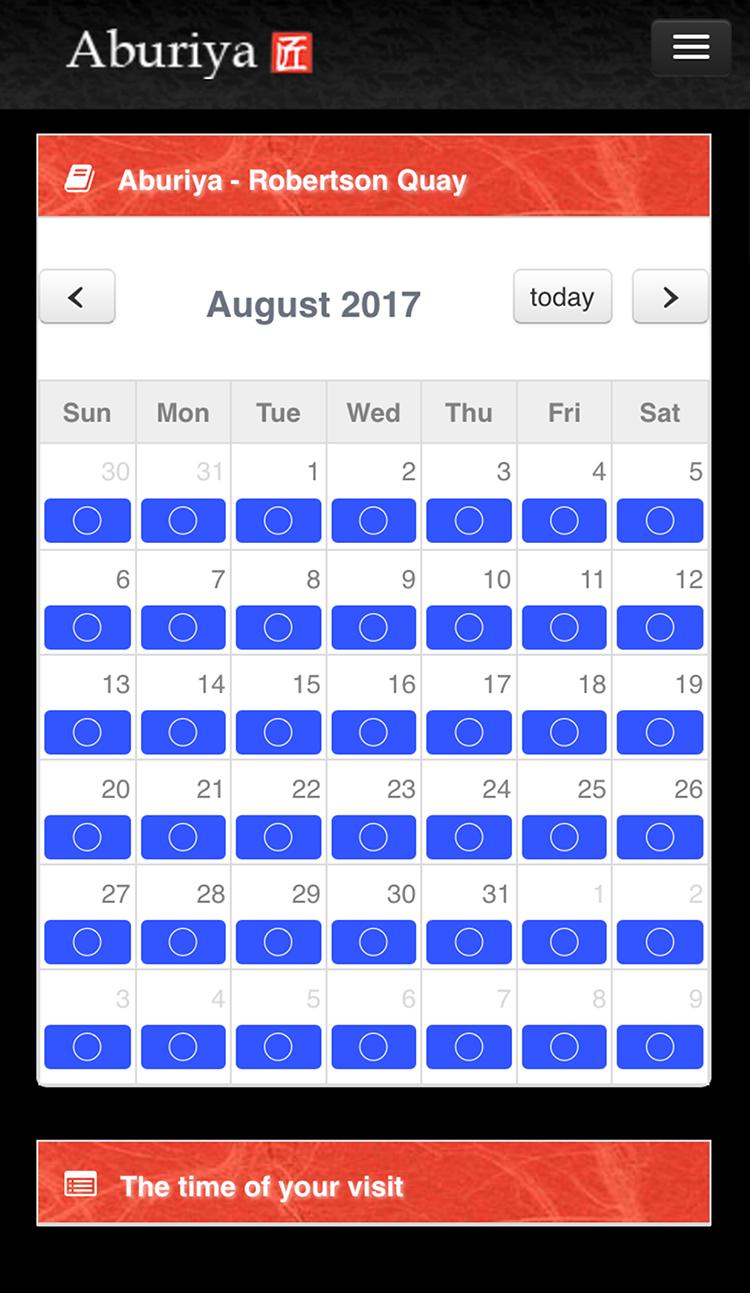The image size is (750, 1293).
Task: Go to the next month
Action: pos(670,297)
